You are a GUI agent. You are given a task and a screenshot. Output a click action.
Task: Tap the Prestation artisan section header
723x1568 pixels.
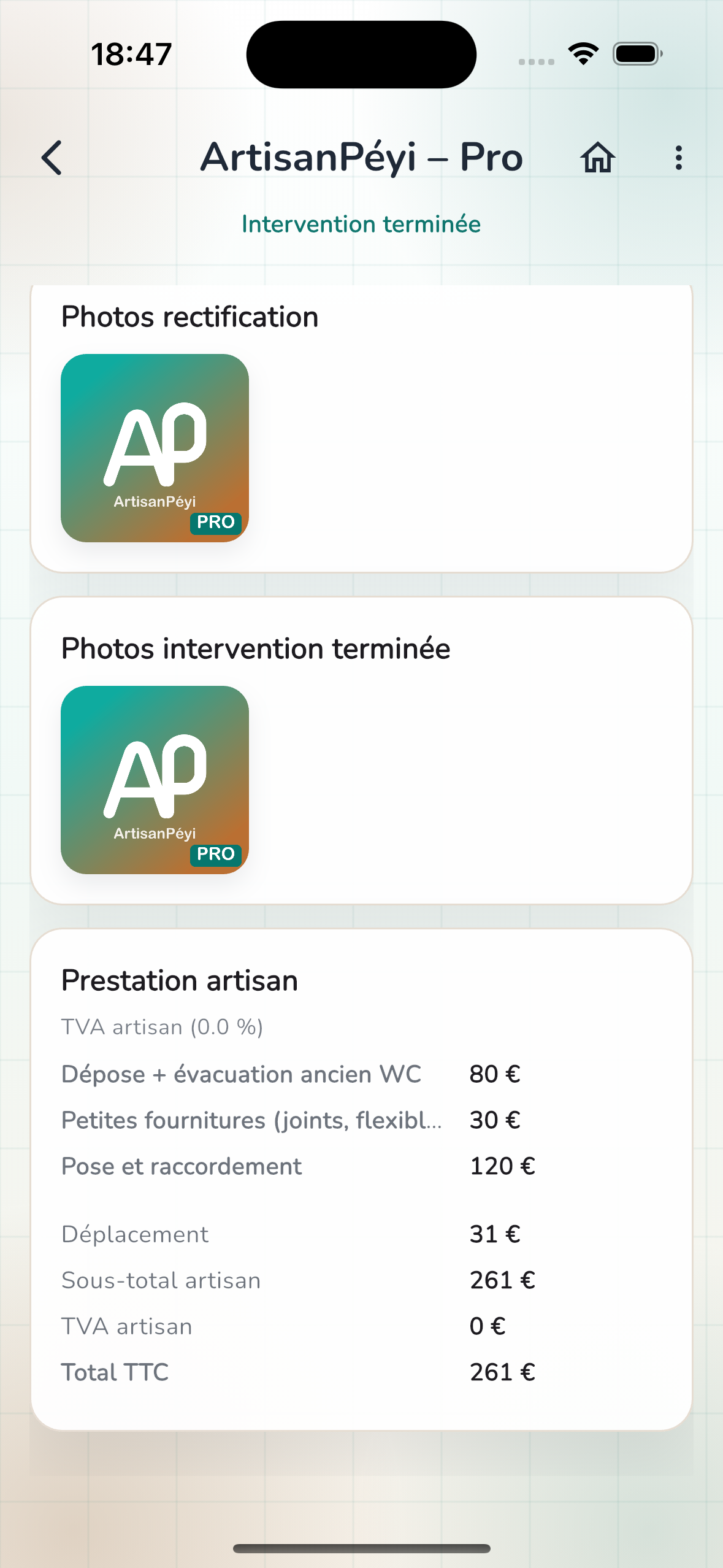point(178,980)
